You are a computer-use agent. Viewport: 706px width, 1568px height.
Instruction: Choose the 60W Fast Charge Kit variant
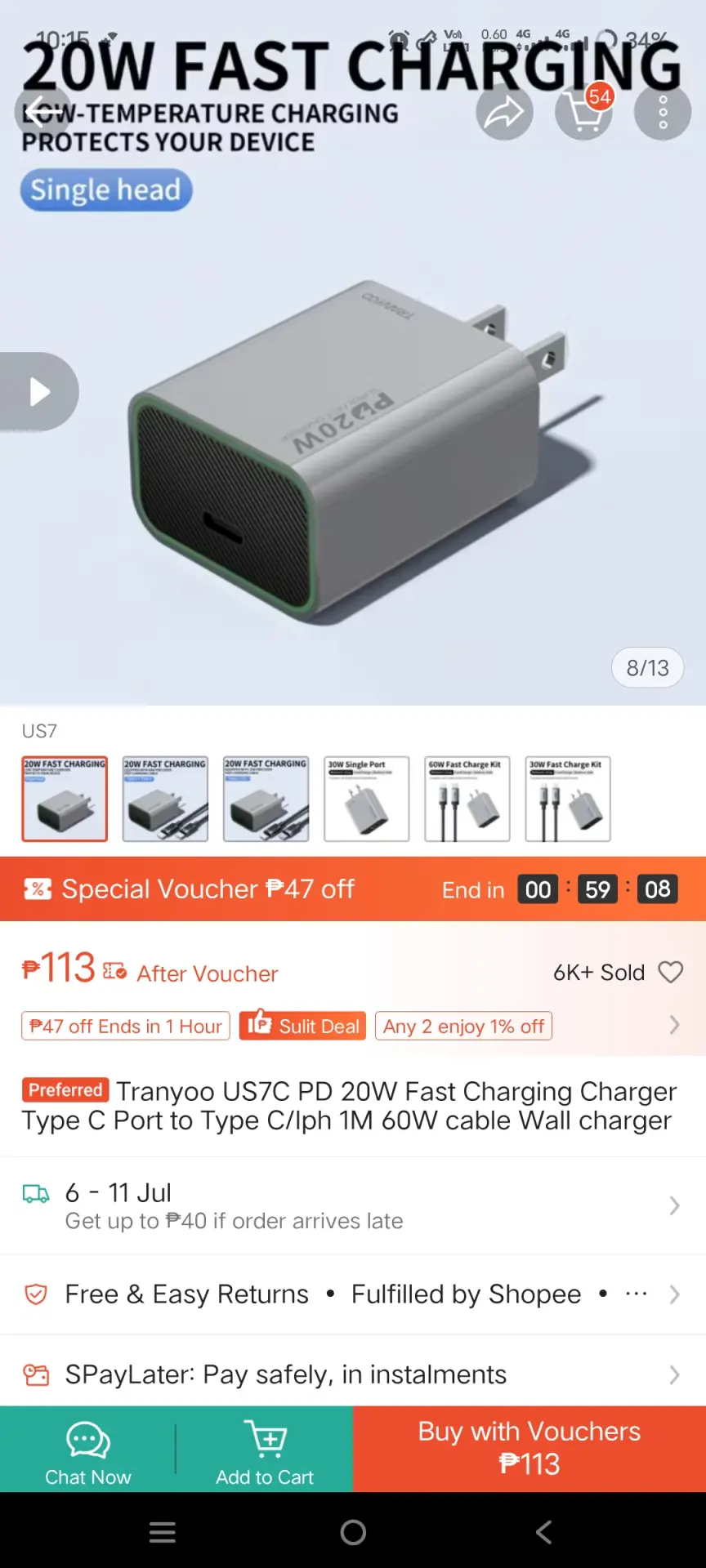tap(467, 799)
